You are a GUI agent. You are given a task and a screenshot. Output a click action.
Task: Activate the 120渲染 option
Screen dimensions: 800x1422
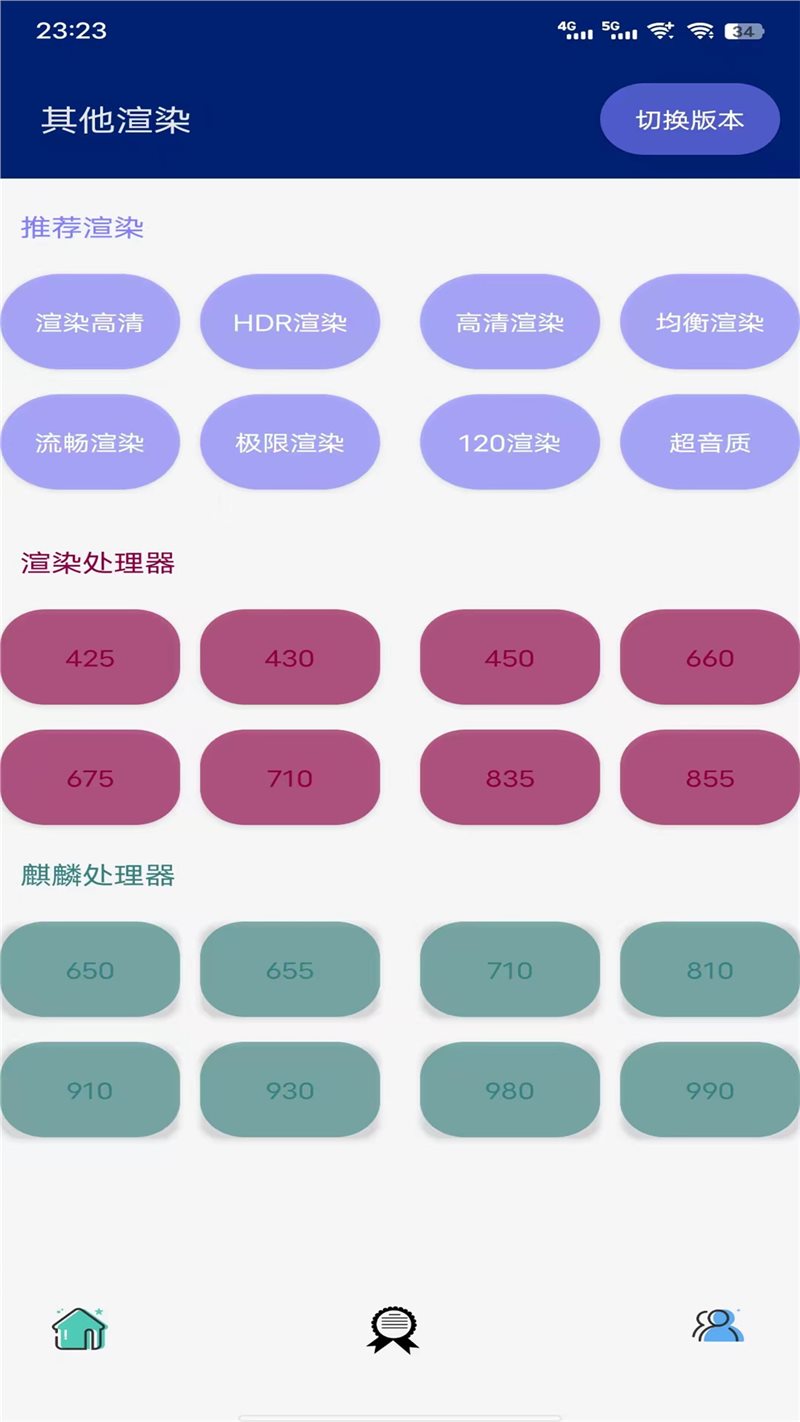tap(510, 442)
